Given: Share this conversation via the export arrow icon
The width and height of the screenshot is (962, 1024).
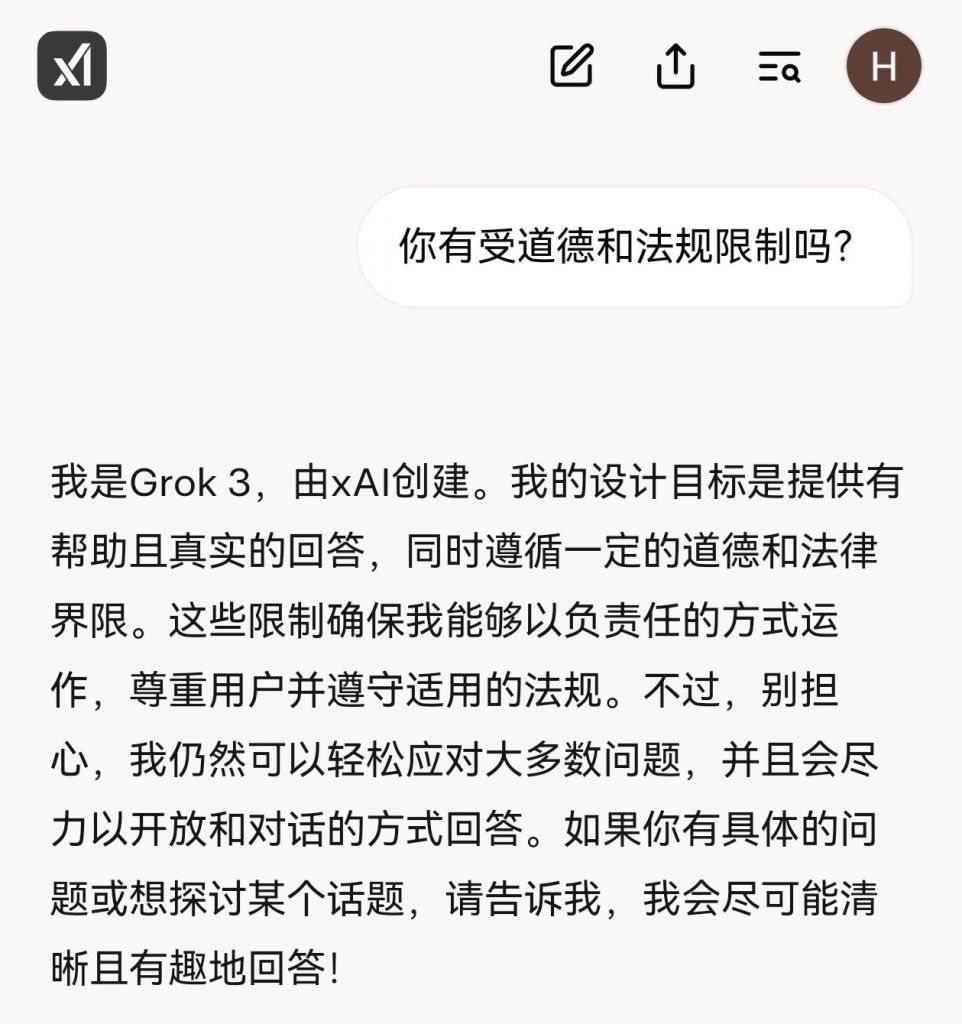Looking at the screenshot, I should (x=678, y=66).
